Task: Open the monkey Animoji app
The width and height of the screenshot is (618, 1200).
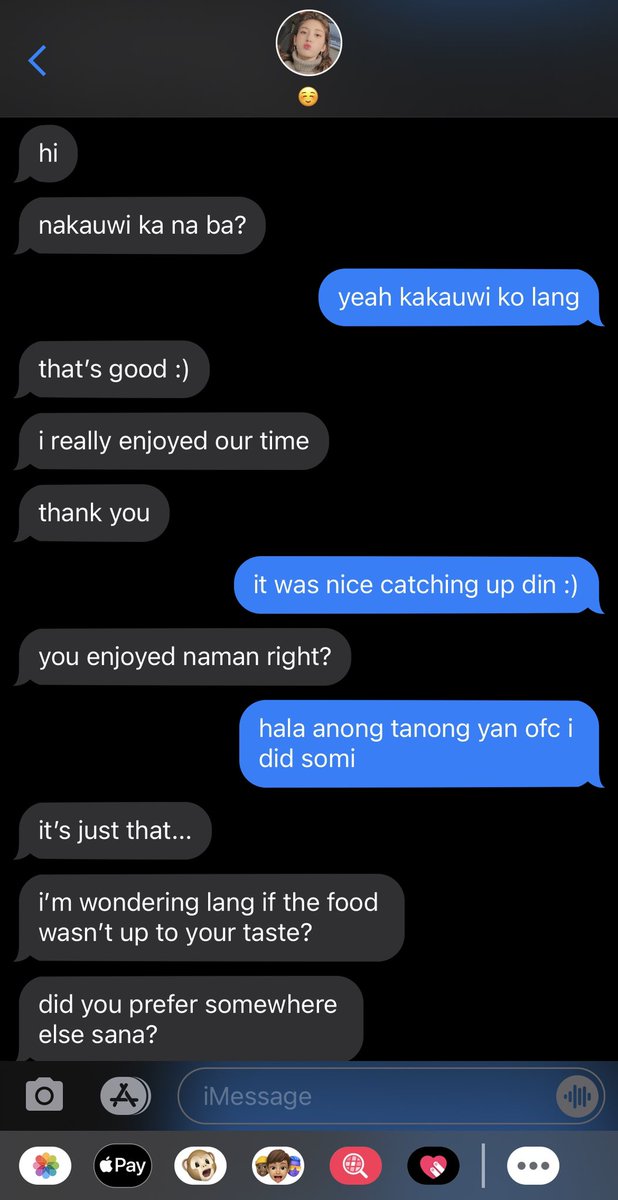Action: click(200, 1166)
